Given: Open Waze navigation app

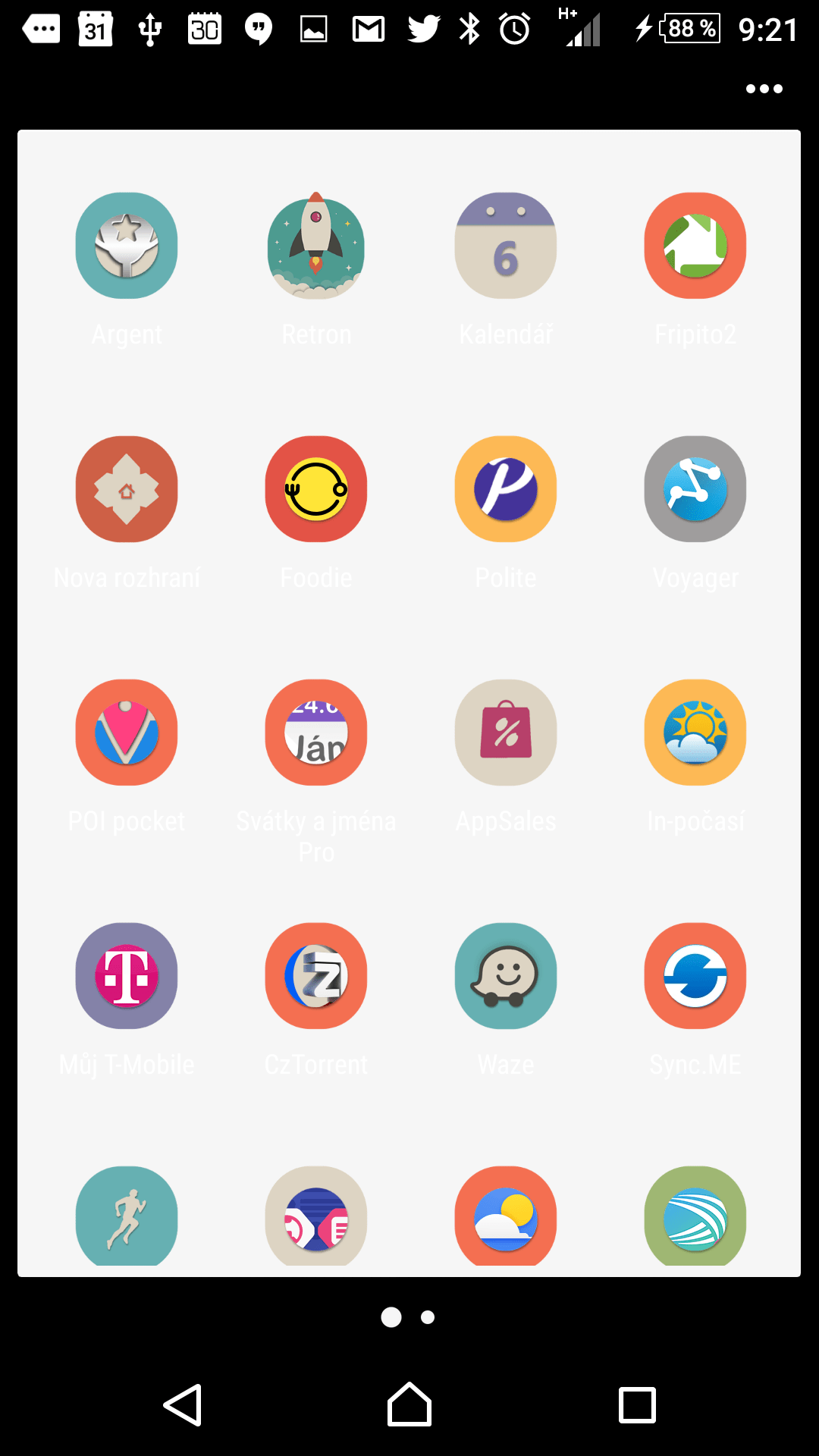Looking at the screenshot, I should 506,976.
